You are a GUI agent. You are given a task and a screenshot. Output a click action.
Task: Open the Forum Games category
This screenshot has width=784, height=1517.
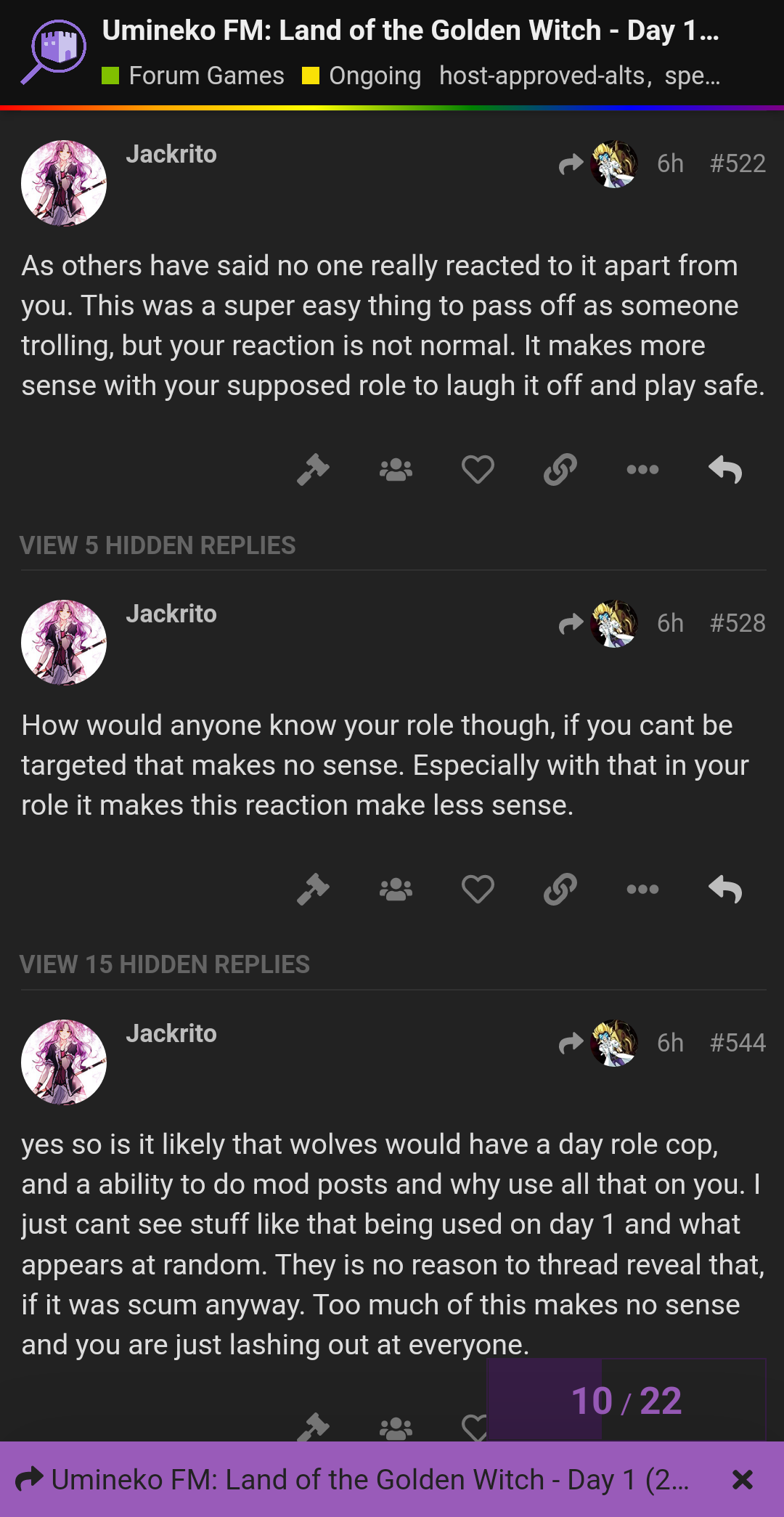click(x=193, y=76)
